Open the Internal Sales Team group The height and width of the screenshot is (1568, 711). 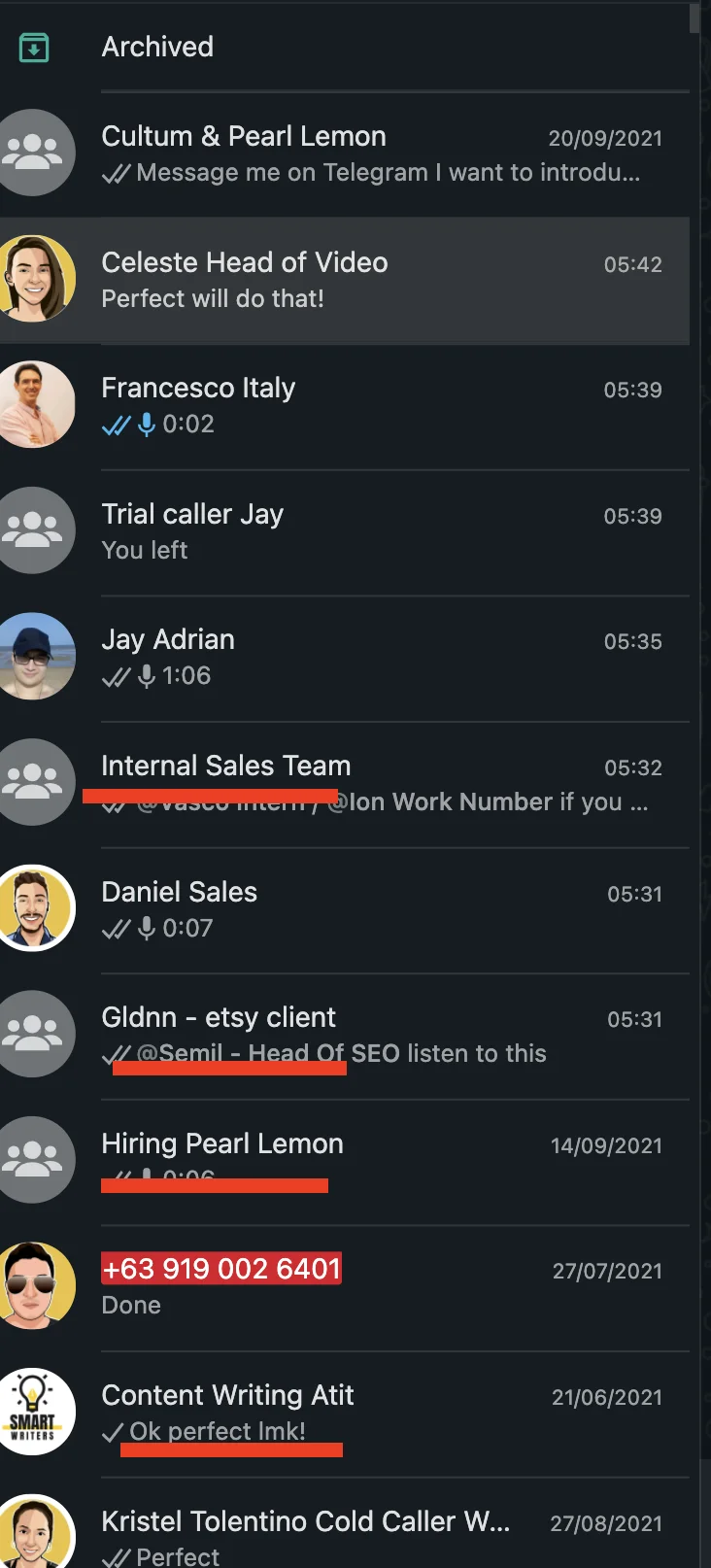point(345,784)
